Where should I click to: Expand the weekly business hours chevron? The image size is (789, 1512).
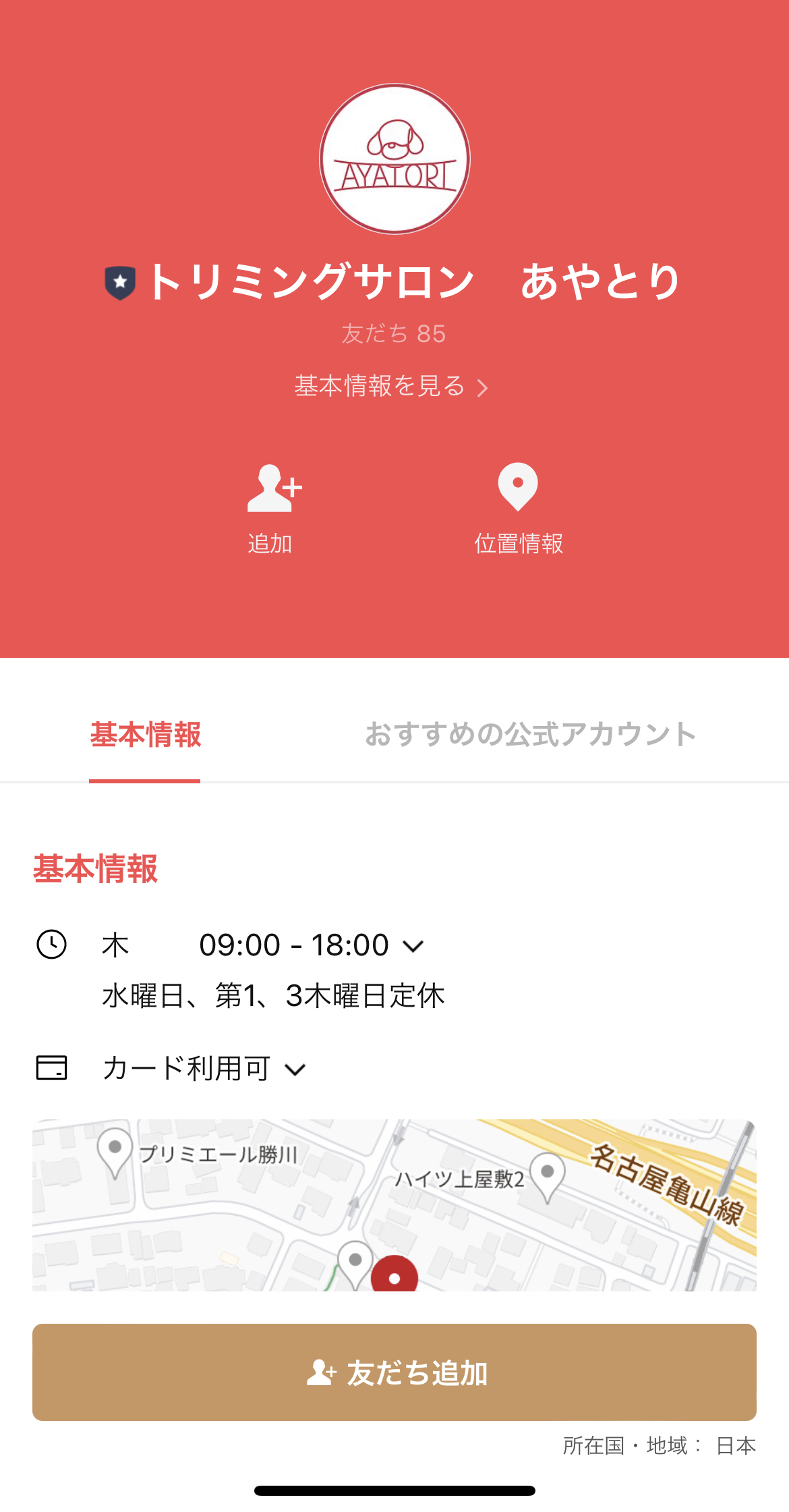coord(413,946)
